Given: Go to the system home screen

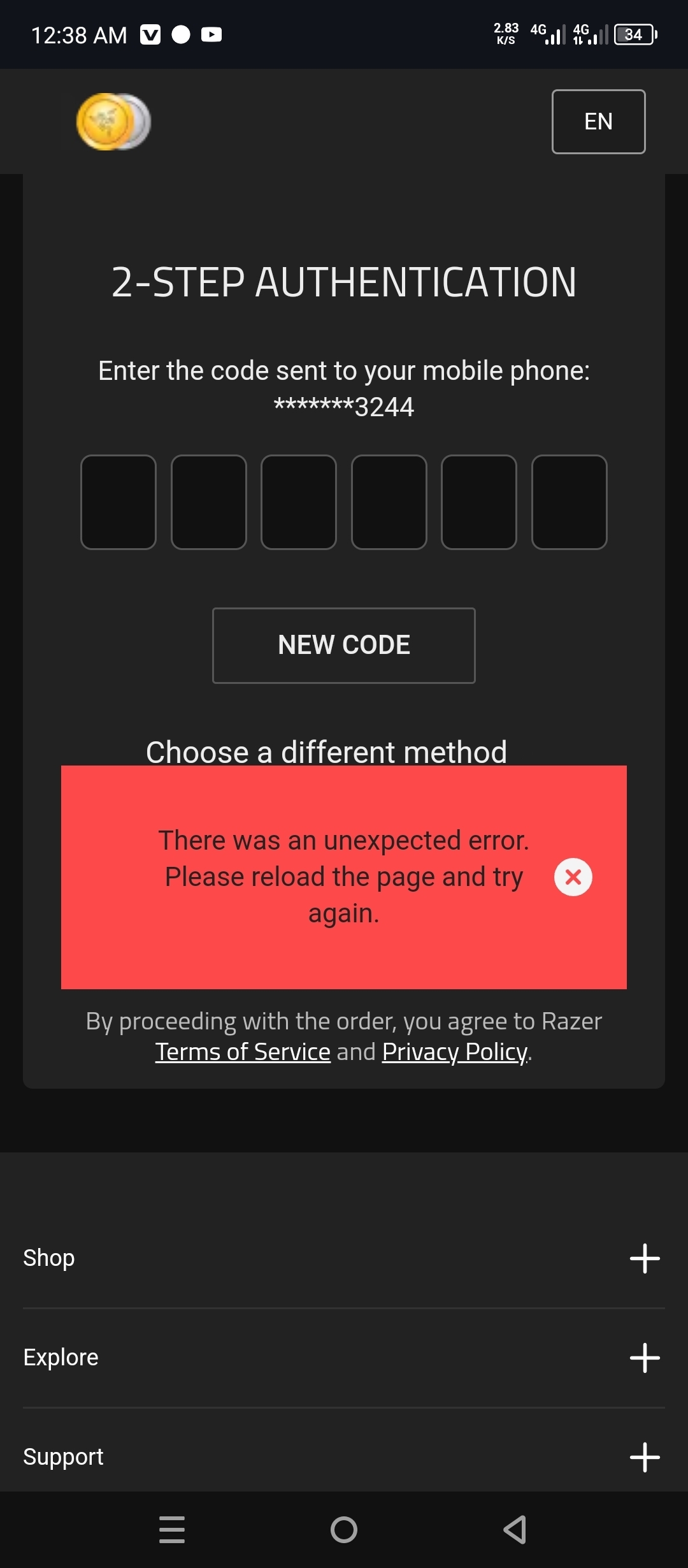Looking at the screenshot, I should coord(344,1530).
